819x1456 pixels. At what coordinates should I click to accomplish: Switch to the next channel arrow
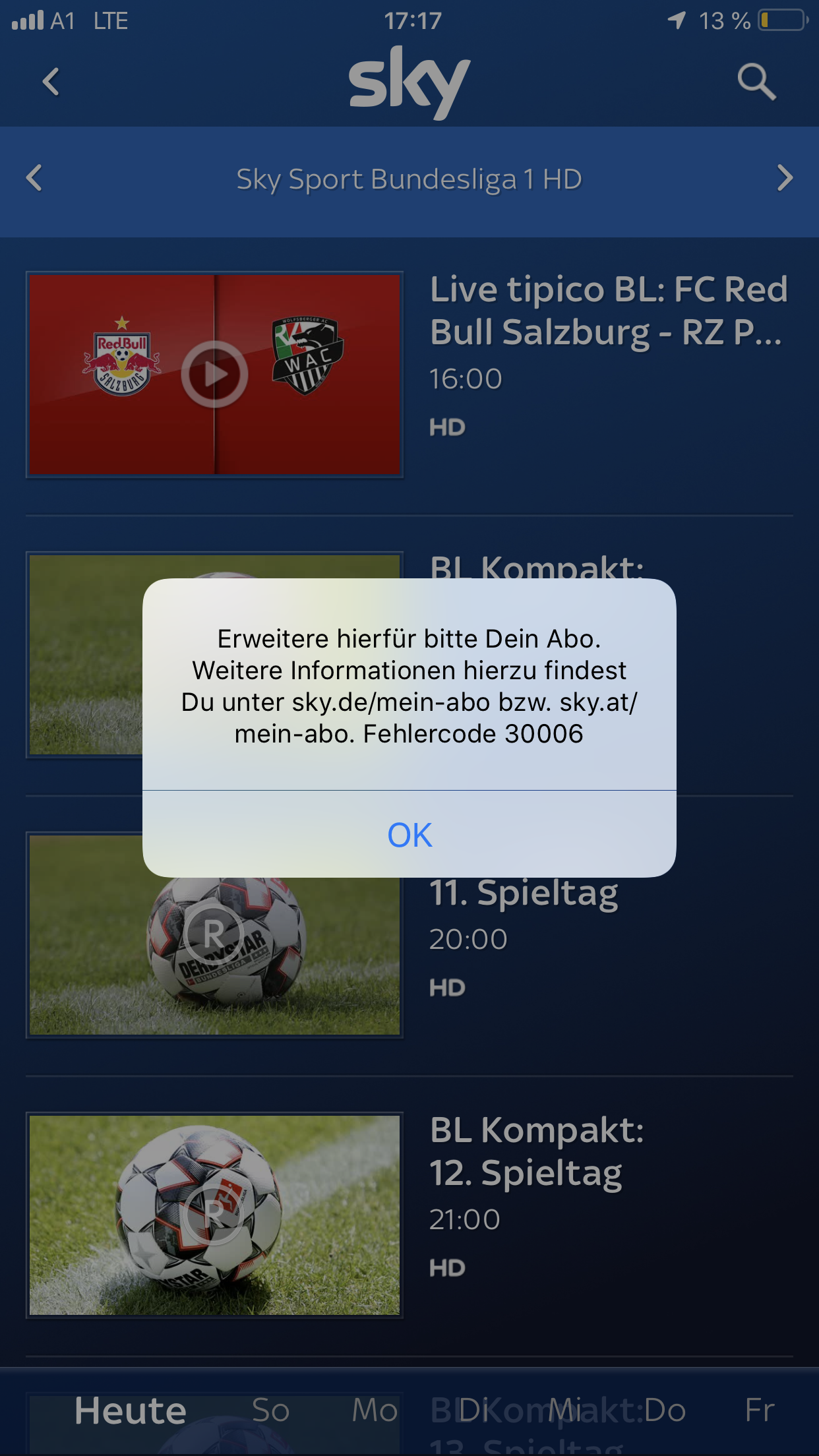tap(785, 178)
